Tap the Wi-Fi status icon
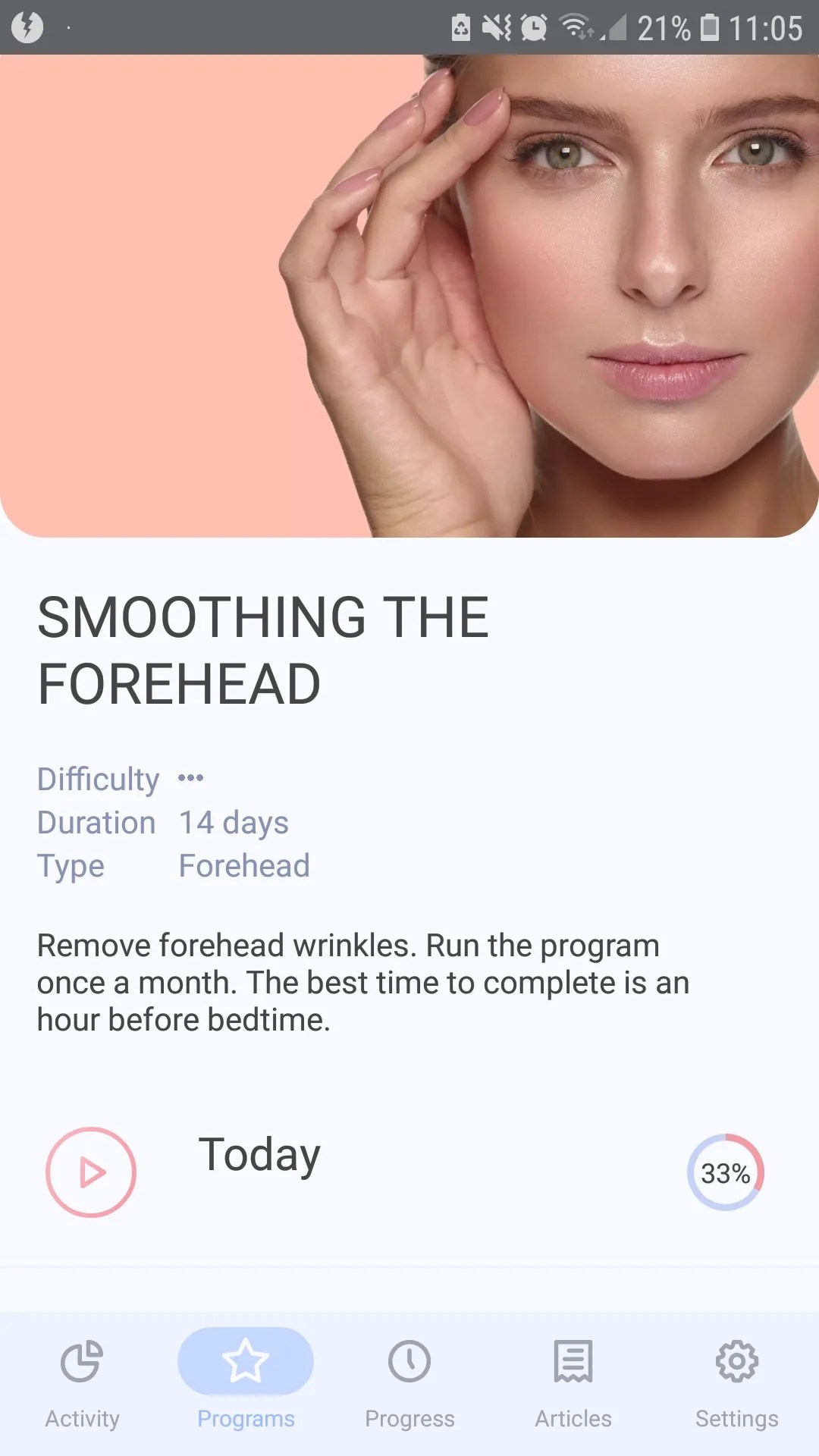The width and height of the screenshot is (819, 1456). coord(574,27)
